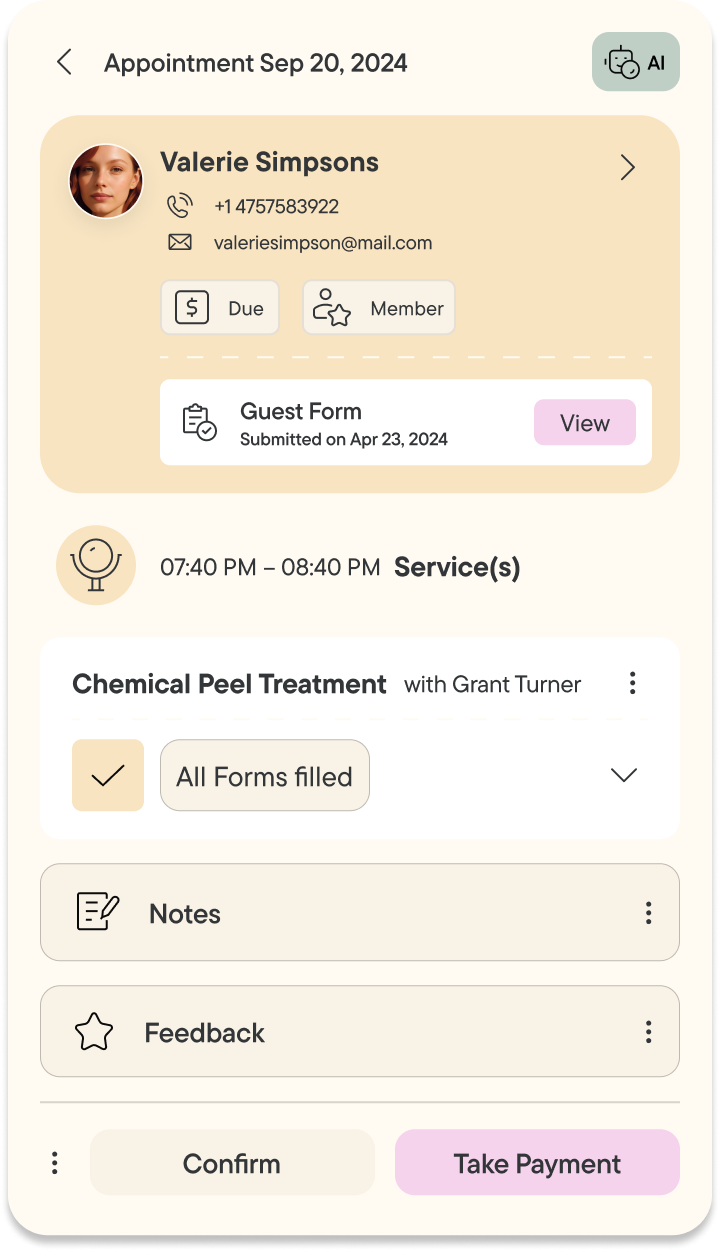The image size is (720, 1252).
Task: Tap the All Forms filled chip
Action: pos(265,776)
